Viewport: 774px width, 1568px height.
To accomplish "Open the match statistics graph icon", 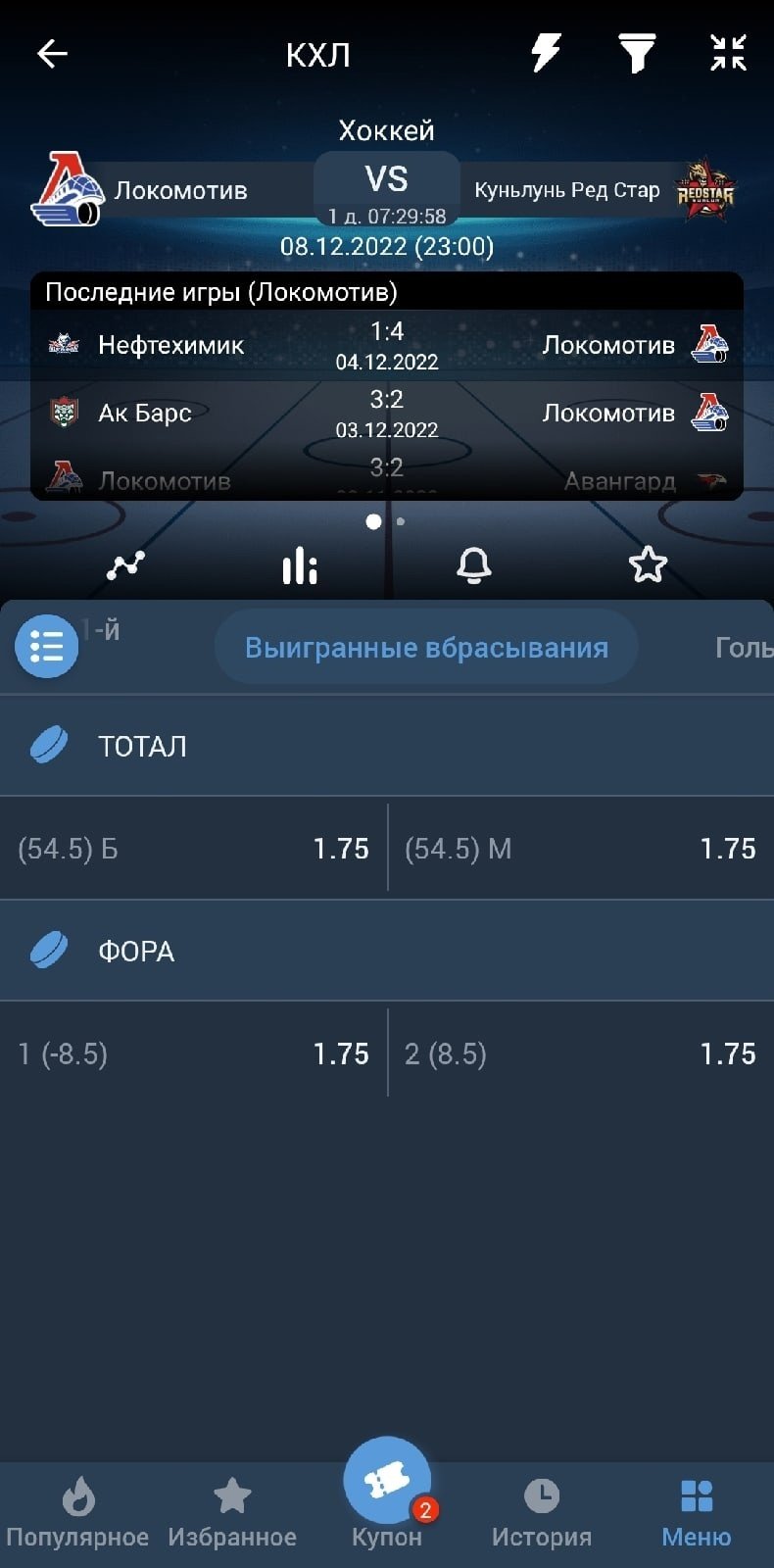I will [x=125, y=565].
